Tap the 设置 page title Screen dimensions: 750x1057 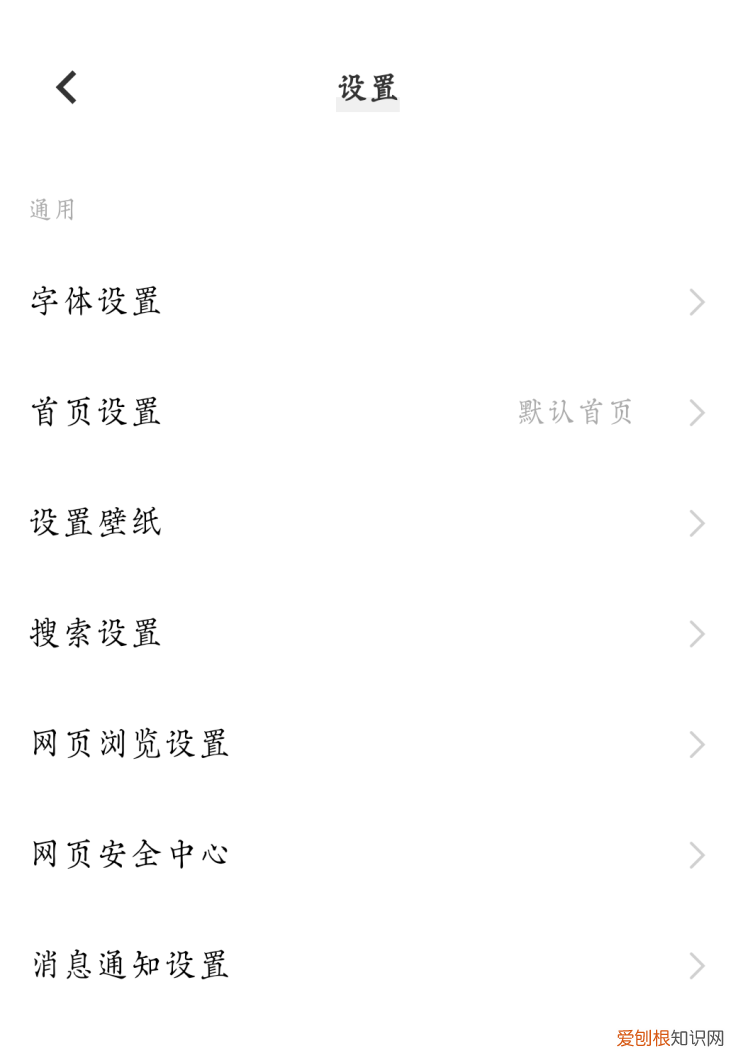(x=366, y=88)
